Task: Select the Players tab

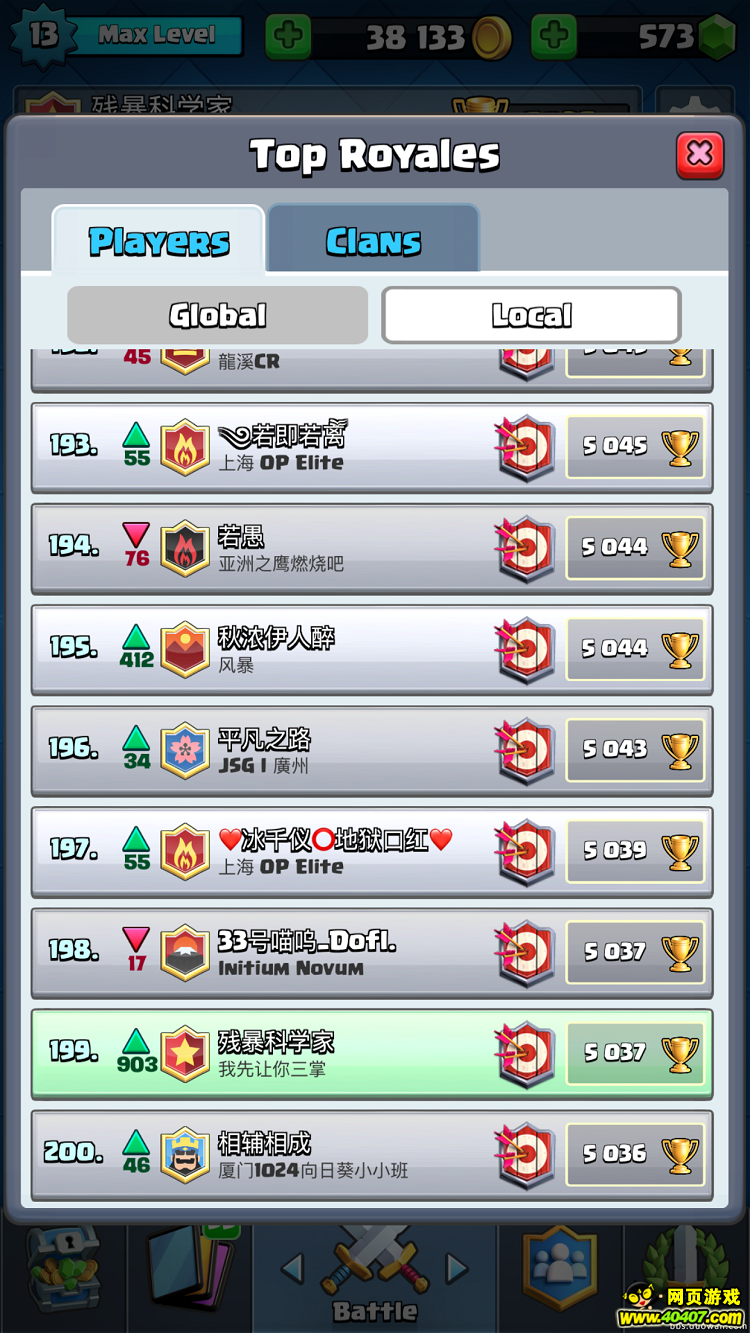Action: click(159, 241)
